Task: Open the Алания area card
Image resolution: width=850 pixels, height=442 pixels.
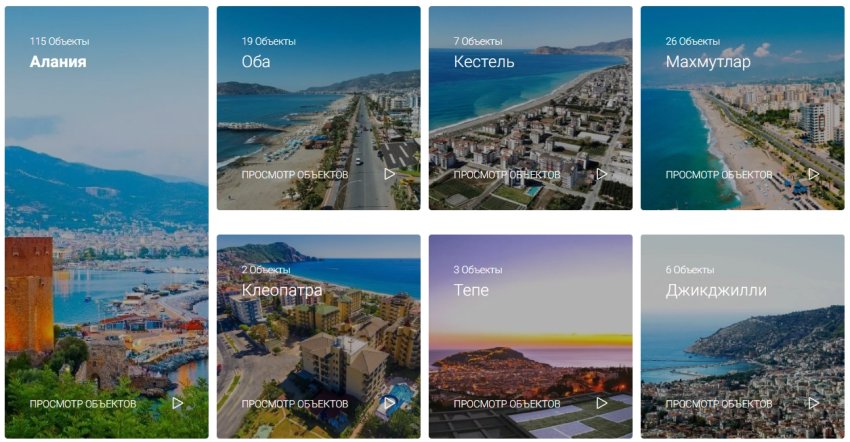Action: pyautogui.click(x=106, y=220)
